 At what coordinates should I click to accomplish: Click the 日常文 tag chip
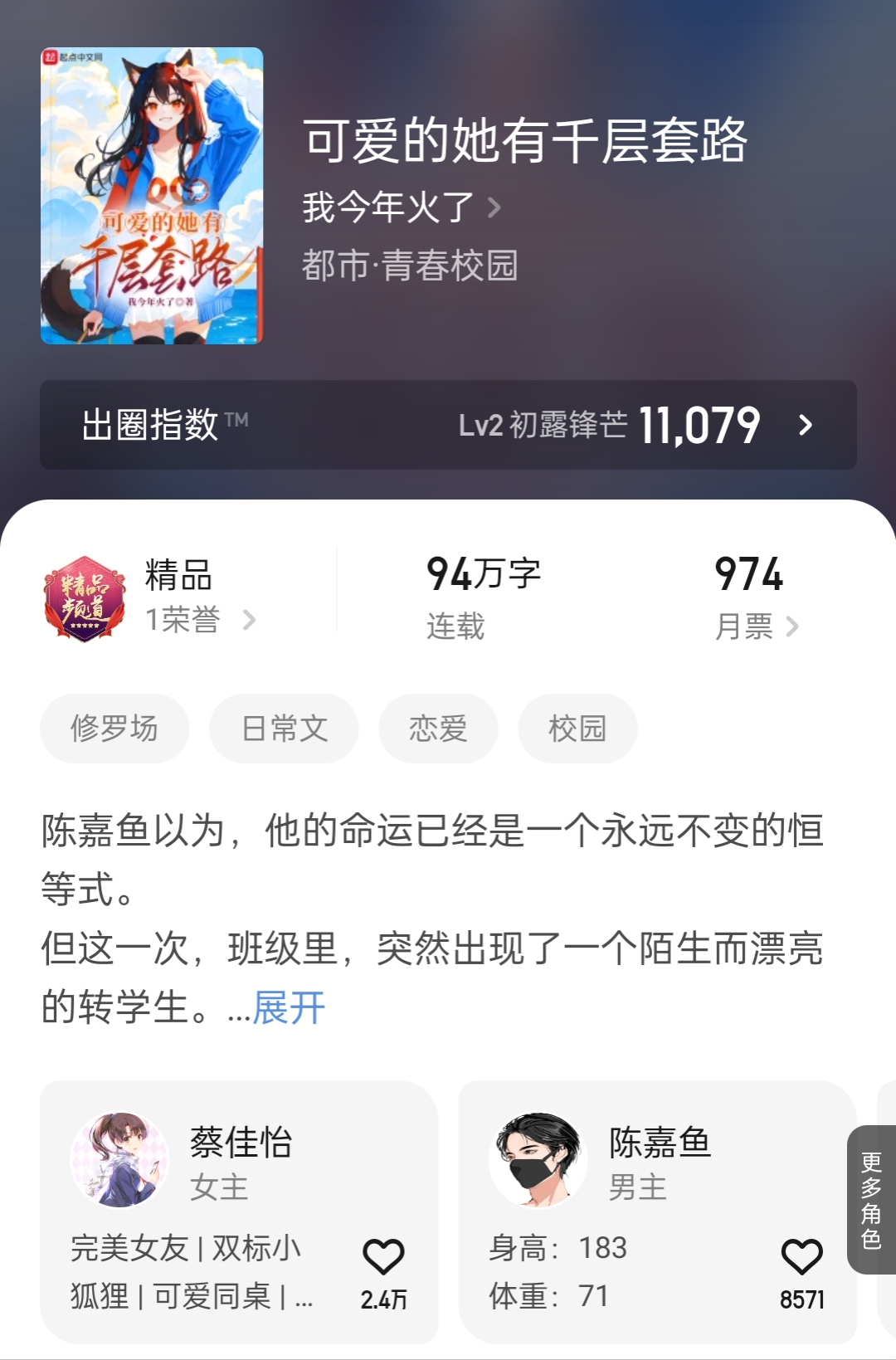click(284, 728)
